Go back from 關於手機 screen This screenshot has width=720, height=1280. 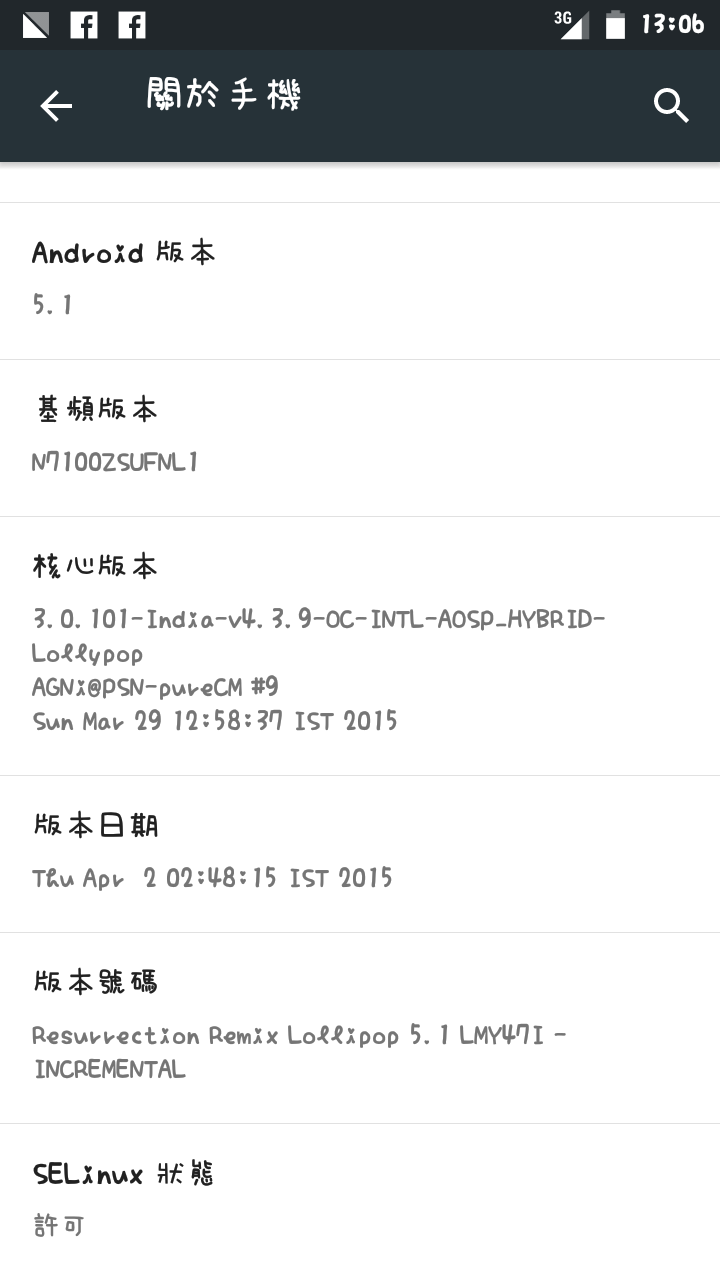pos(56,105)
